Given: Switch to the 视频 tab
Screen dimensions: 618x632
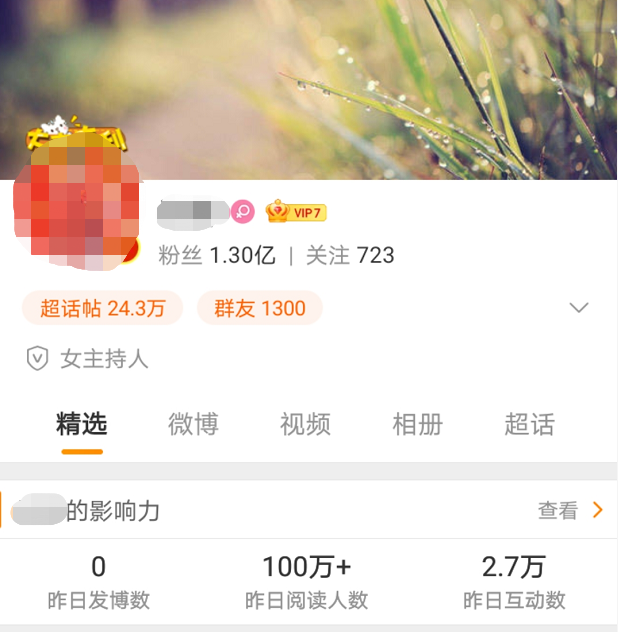Looking at the screenshot, I should [306, 424].
